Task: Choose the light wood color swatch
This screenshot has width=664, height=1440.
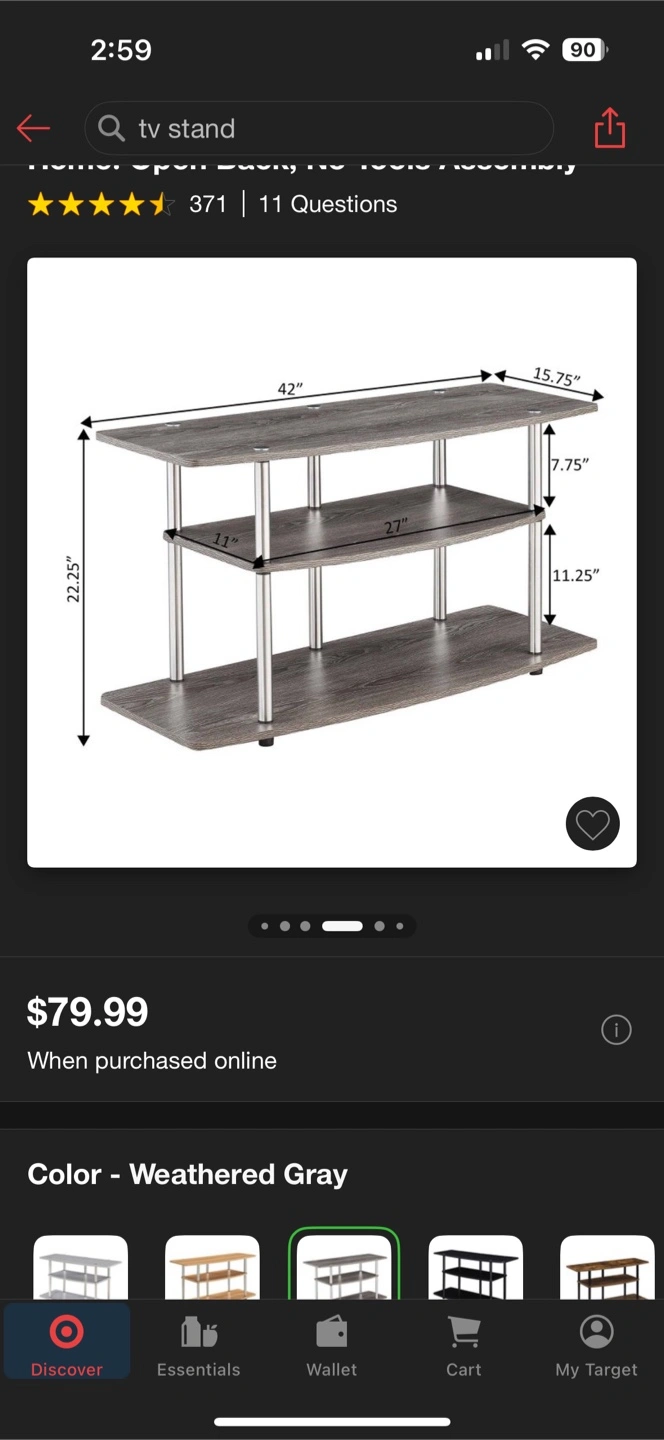Action: point(212,1267)
